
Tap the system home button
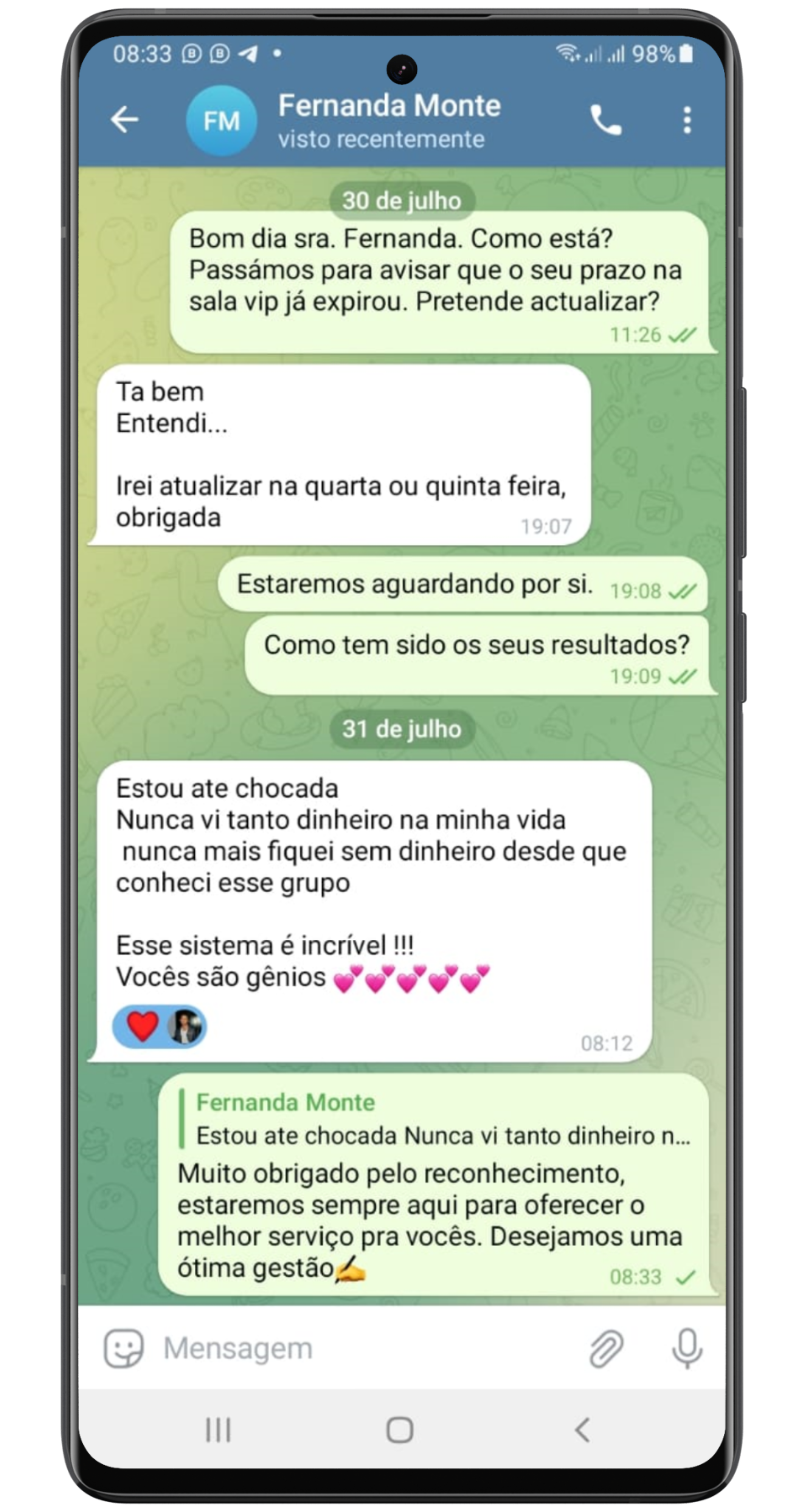pyautogui.click(x=399, y=1430)
